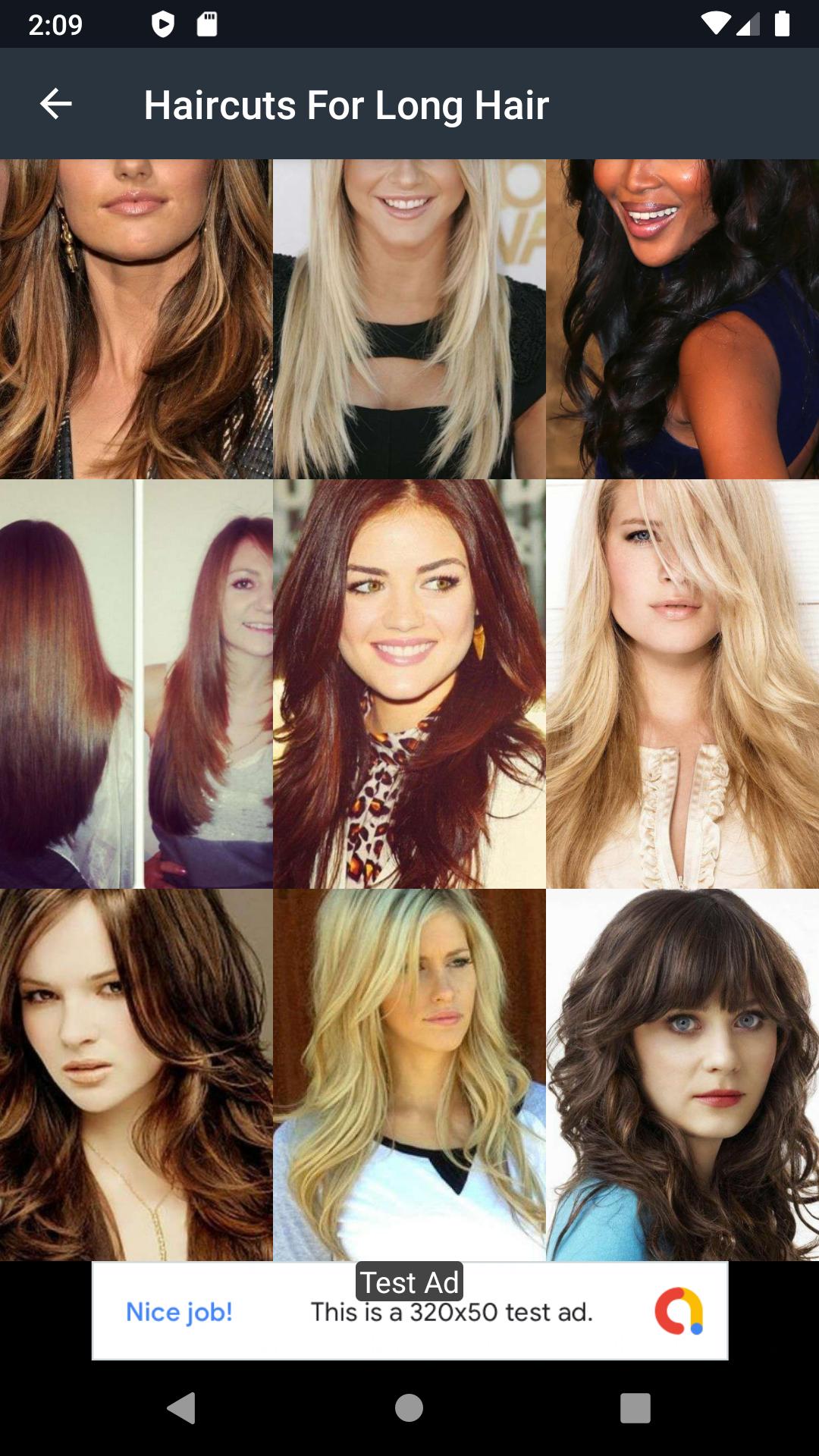Viewport: 819px width, 1456px height.
Task: Open recent apps via navigation bar
Action: (635, 1408)
